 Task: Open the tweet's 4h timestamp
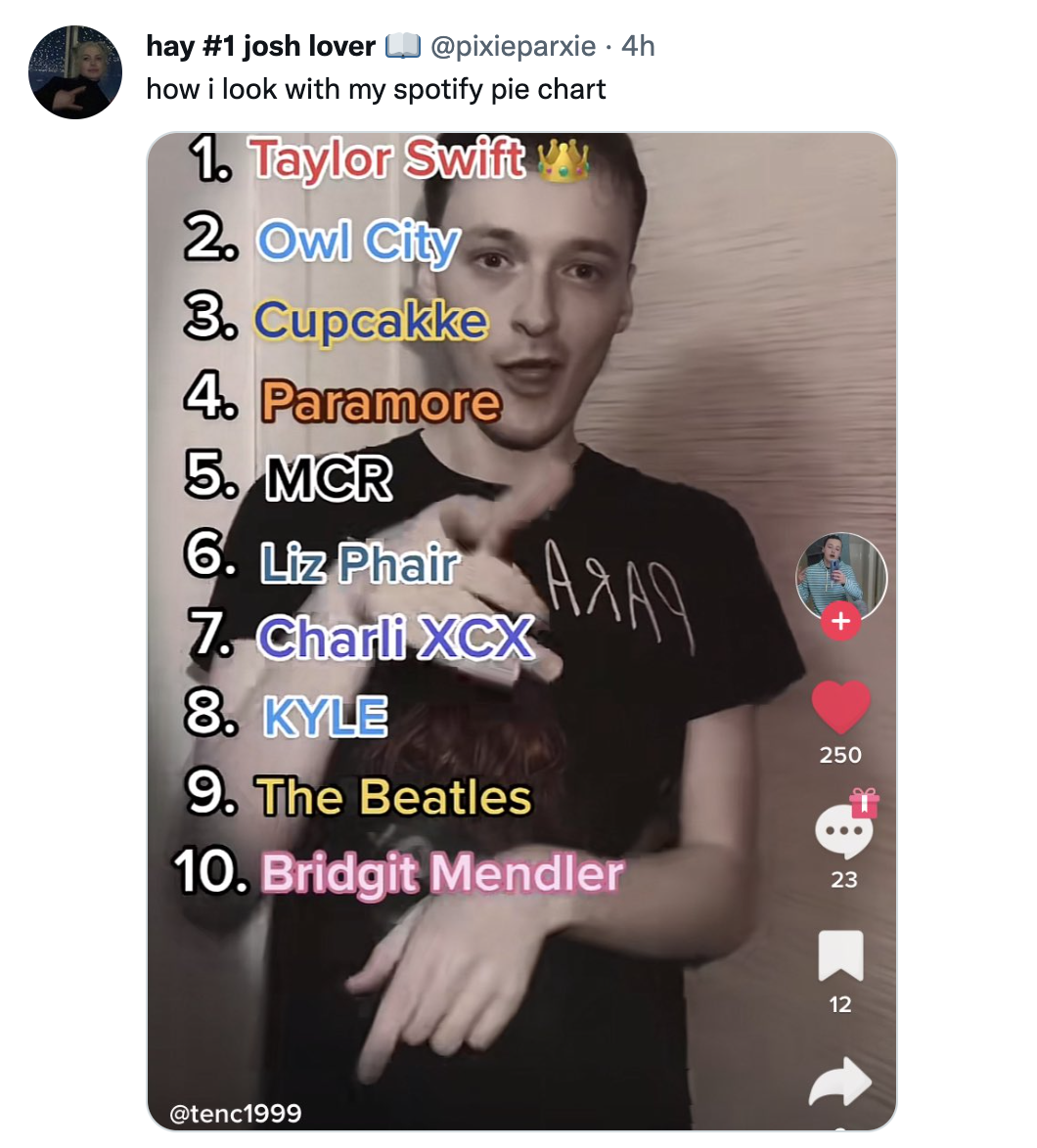pyautogui.click(x=638, y=46)
